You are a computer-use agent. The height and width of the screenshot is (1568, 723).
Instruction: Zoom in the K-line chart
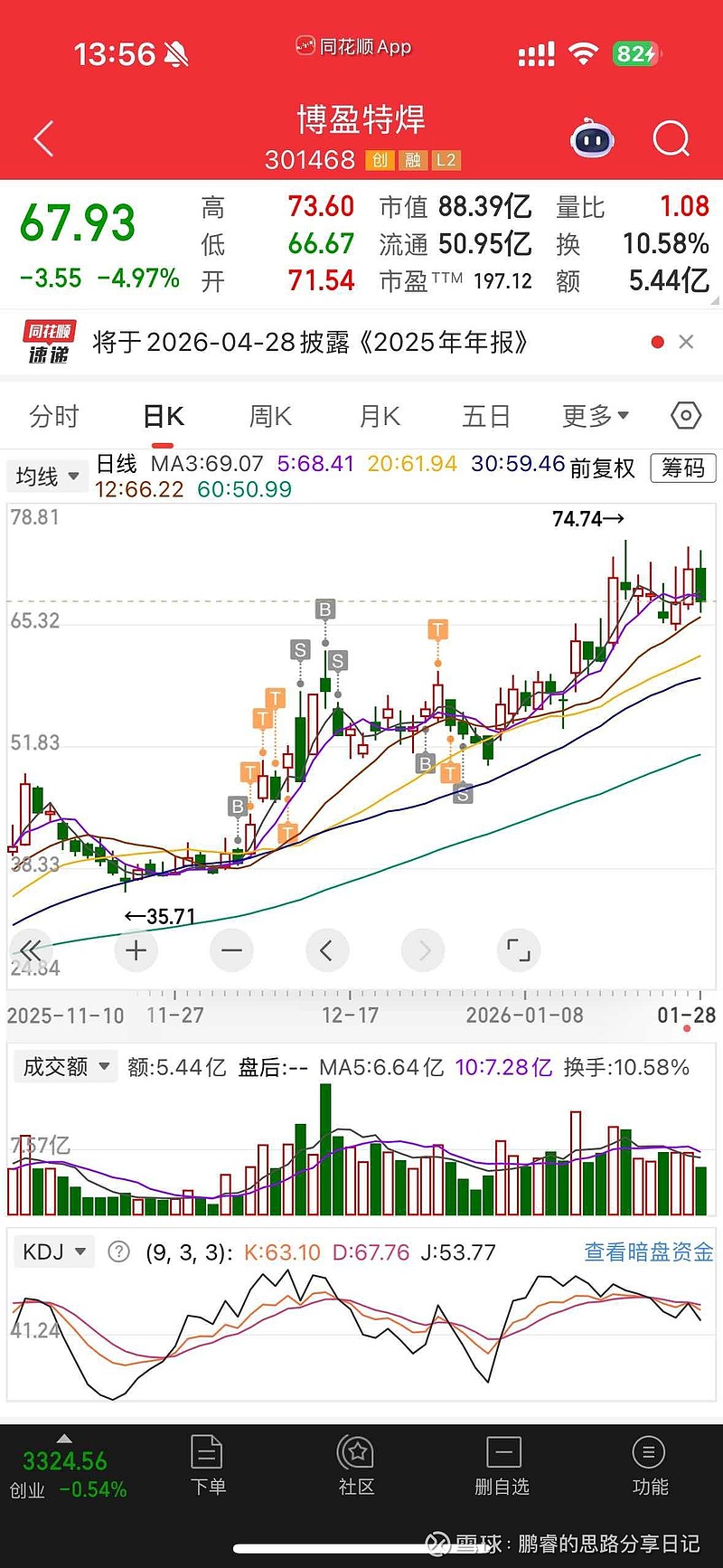pos(136,950)
